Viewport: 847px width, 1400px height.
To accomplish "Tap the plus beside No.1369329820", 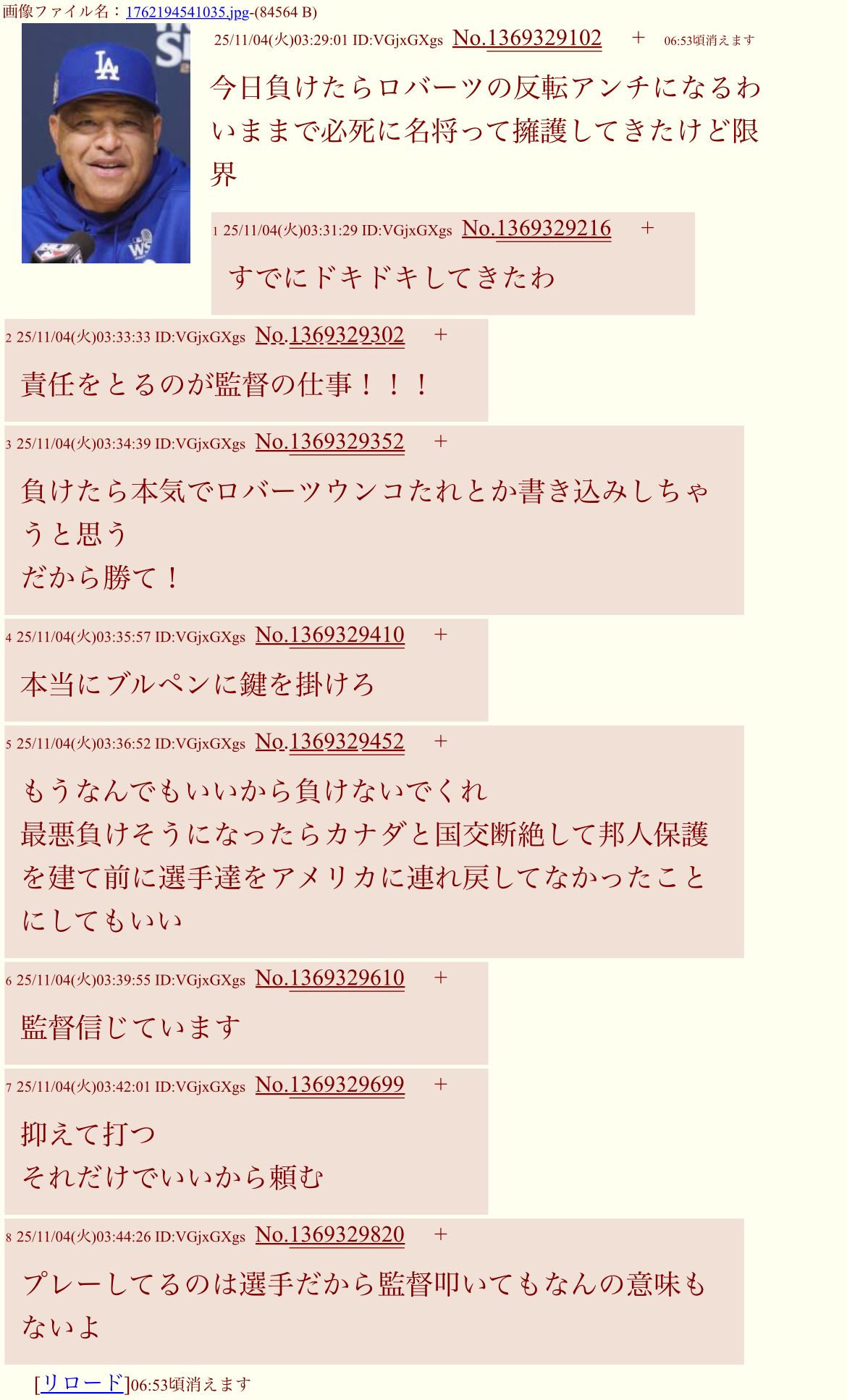I will coord(440,1234).
